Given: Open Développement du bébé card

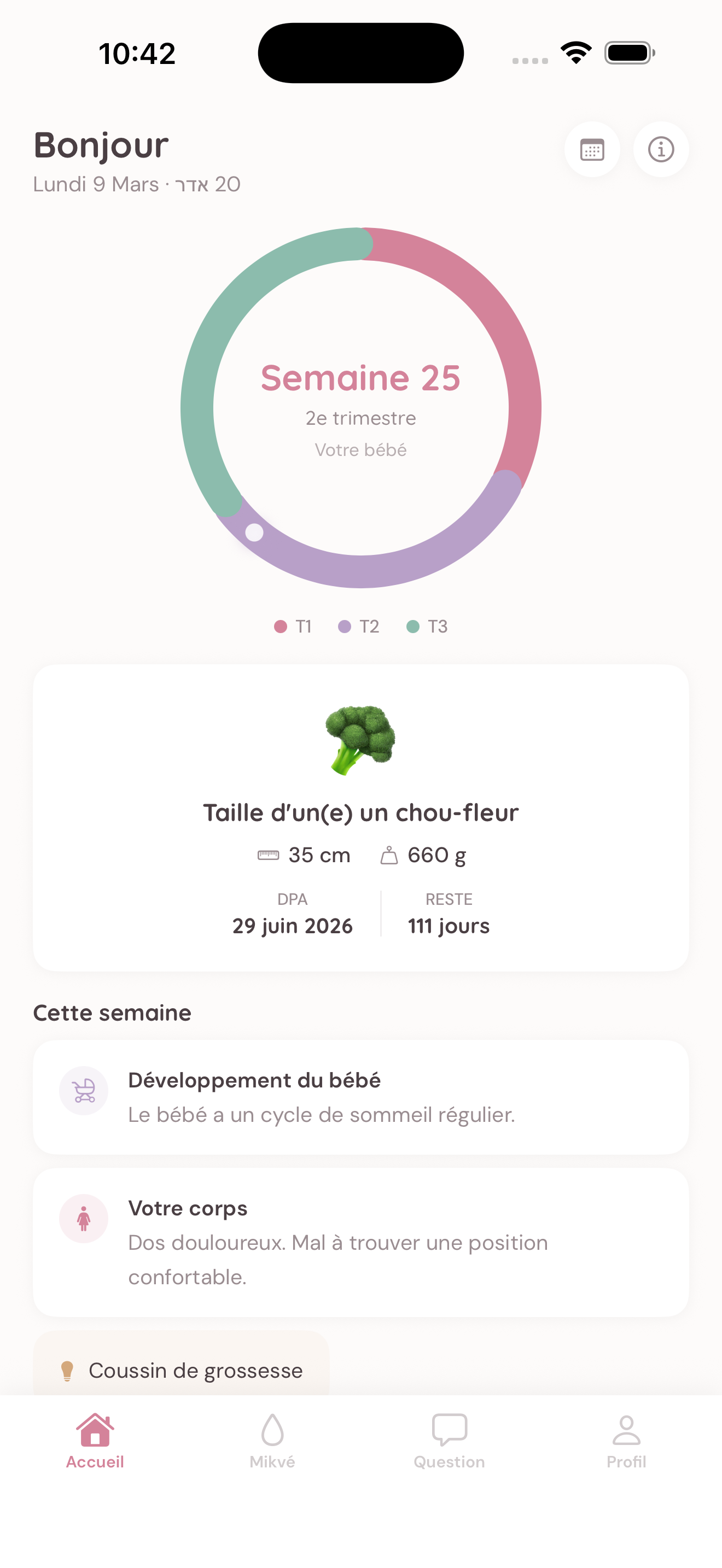Looking at the screenshot, I should click(360, 1097).
